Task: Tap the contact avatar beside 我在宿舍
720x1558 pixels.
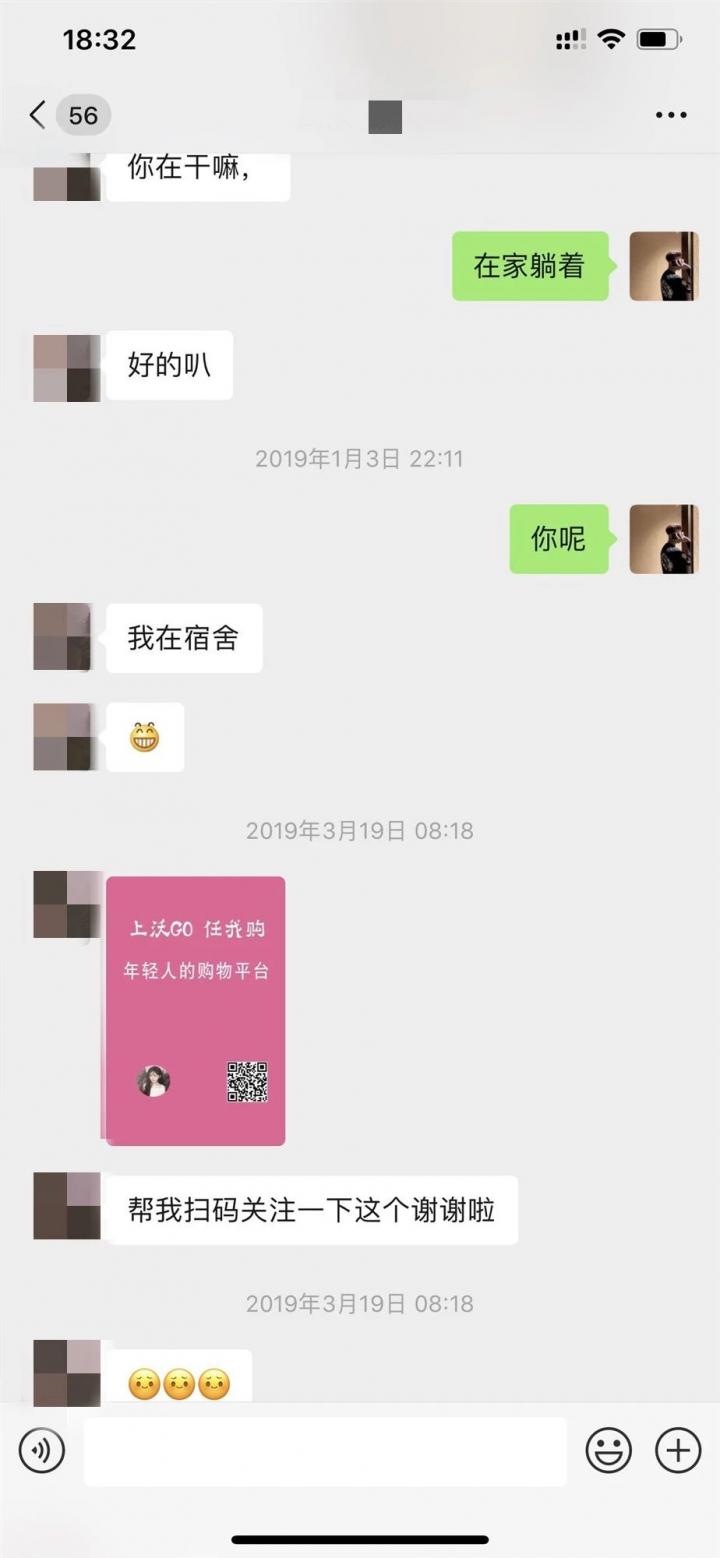Action: coord(64,637)
